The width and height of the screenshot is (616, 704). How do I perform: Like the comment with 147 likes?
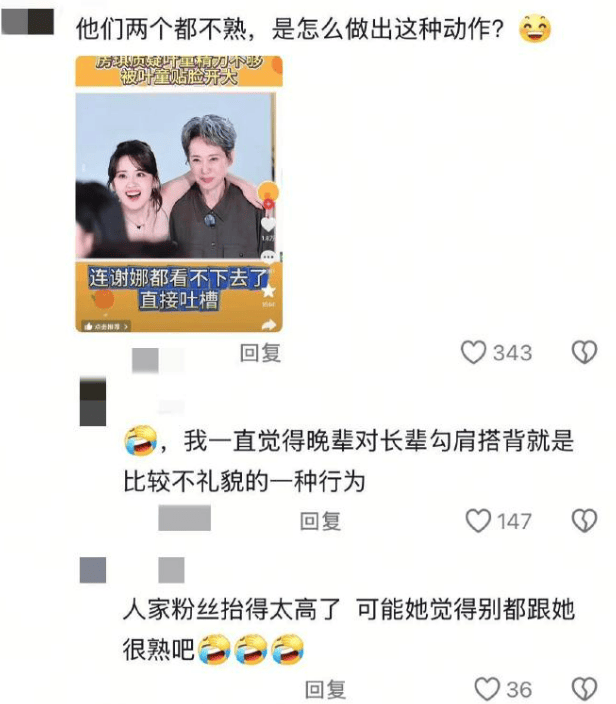click(x=480, y=520)
